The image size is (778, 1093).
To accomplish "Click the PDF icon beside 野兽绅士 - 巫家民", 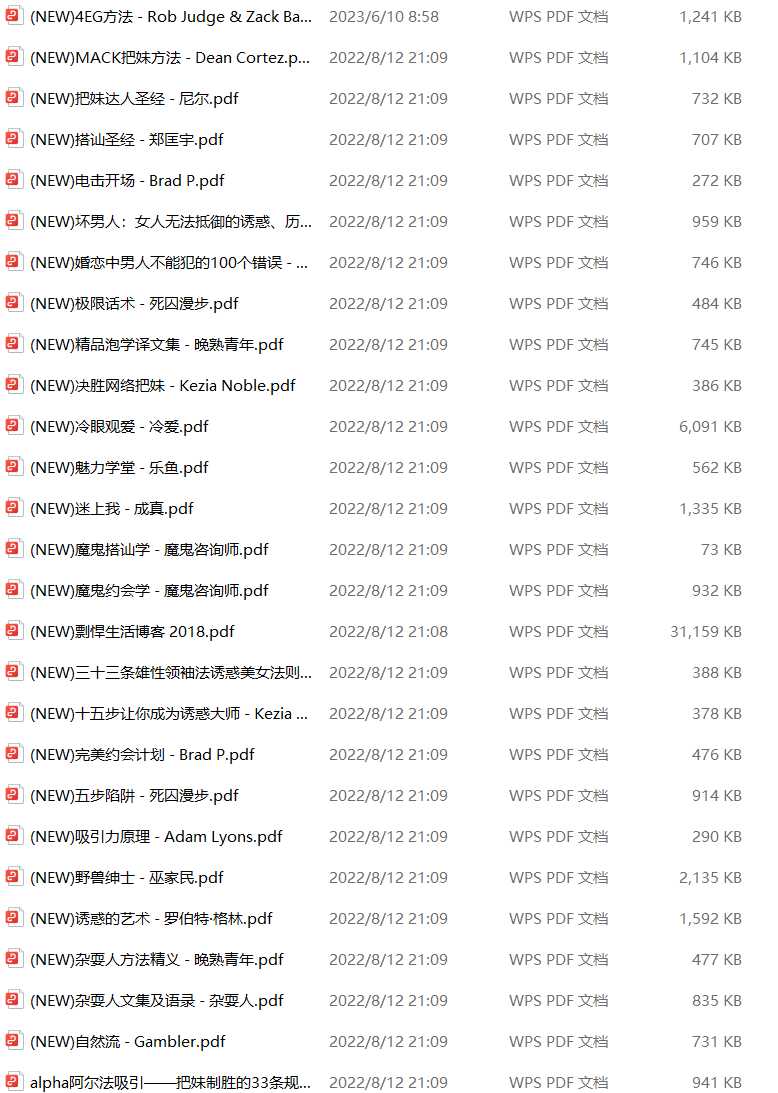I will (13, 877).
